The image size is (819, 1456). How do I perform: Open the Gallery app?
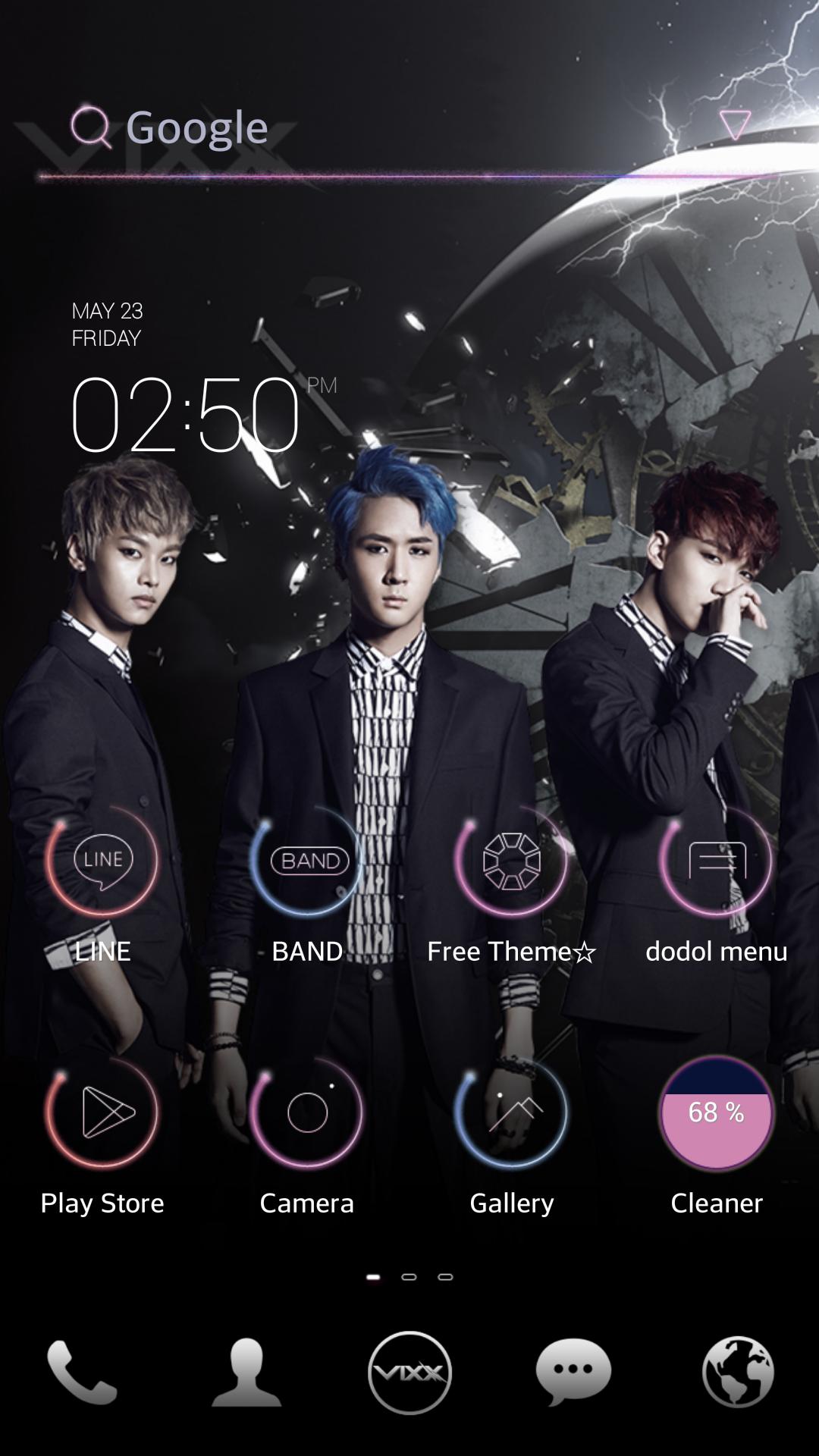point(511,1112)
